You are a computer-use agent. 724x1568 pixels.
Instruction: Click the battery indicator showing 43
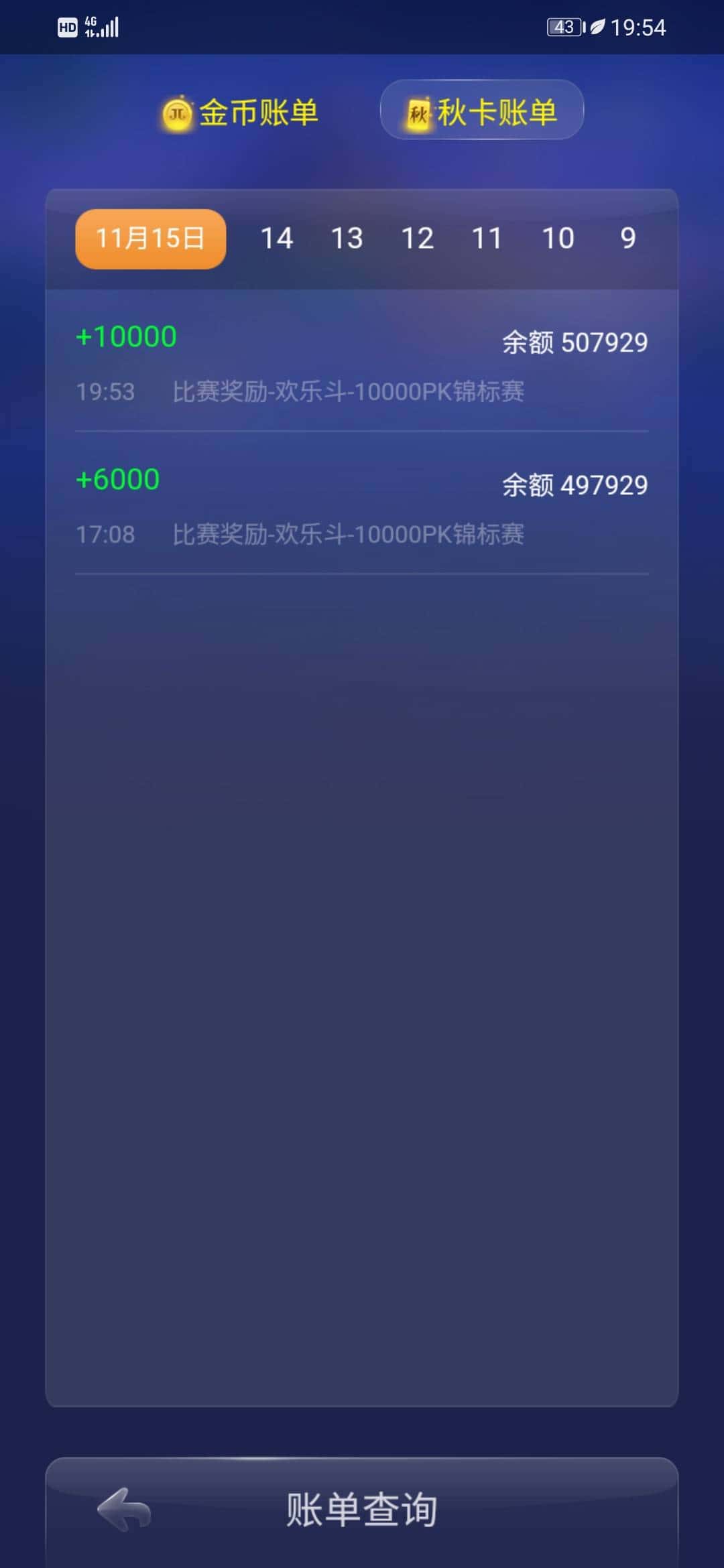click(x=563, y=27)
